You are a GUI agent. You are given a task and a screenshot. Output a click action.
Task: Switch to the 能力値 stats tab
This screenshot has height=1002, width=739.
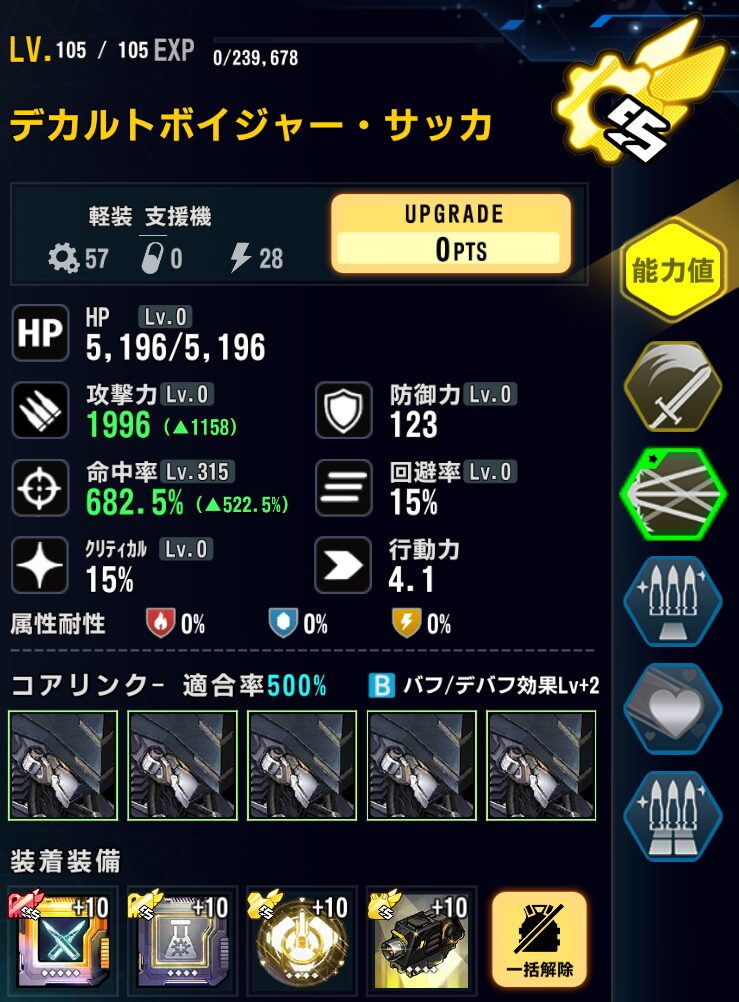(672, 270)
